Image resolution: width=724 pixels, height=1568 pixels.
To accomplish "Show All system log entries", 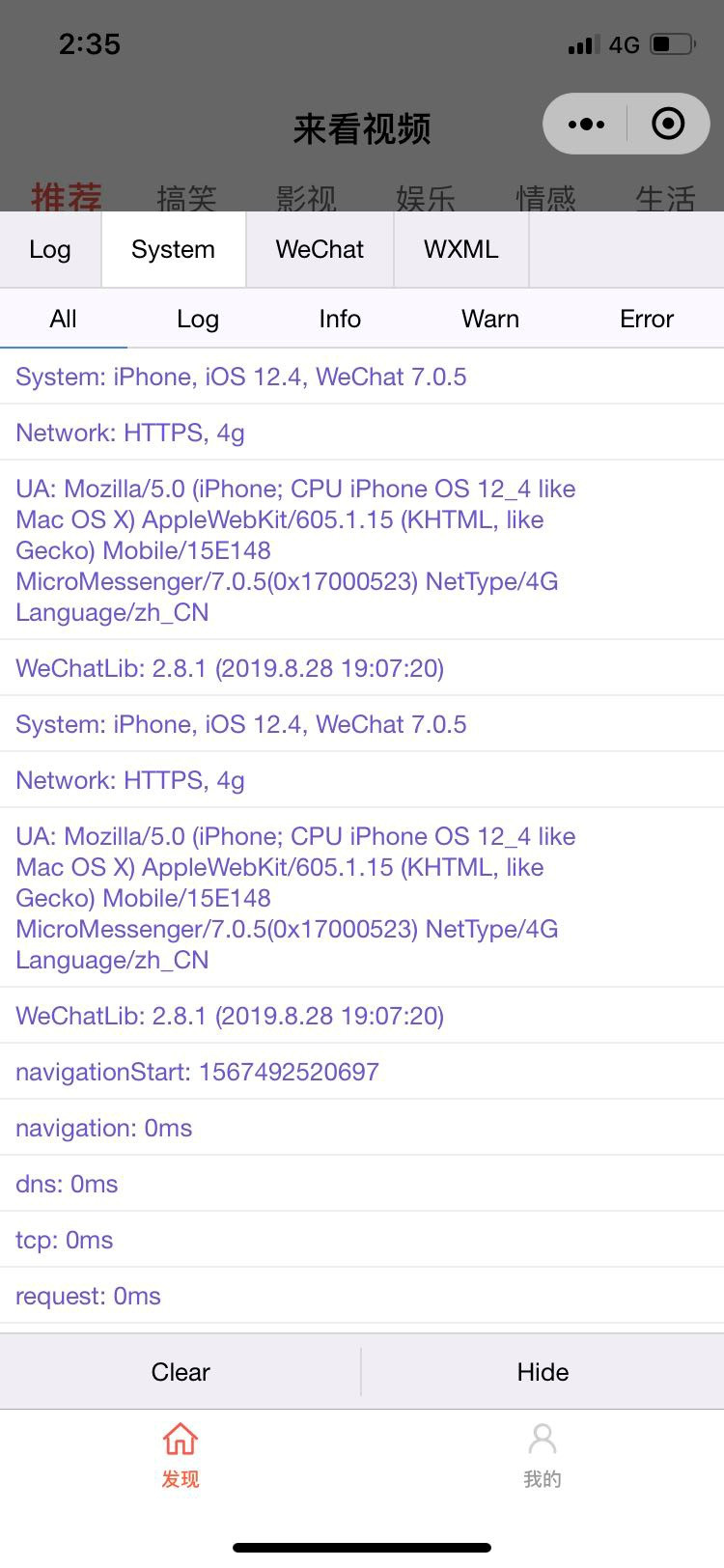I will (x=64, y=319).
